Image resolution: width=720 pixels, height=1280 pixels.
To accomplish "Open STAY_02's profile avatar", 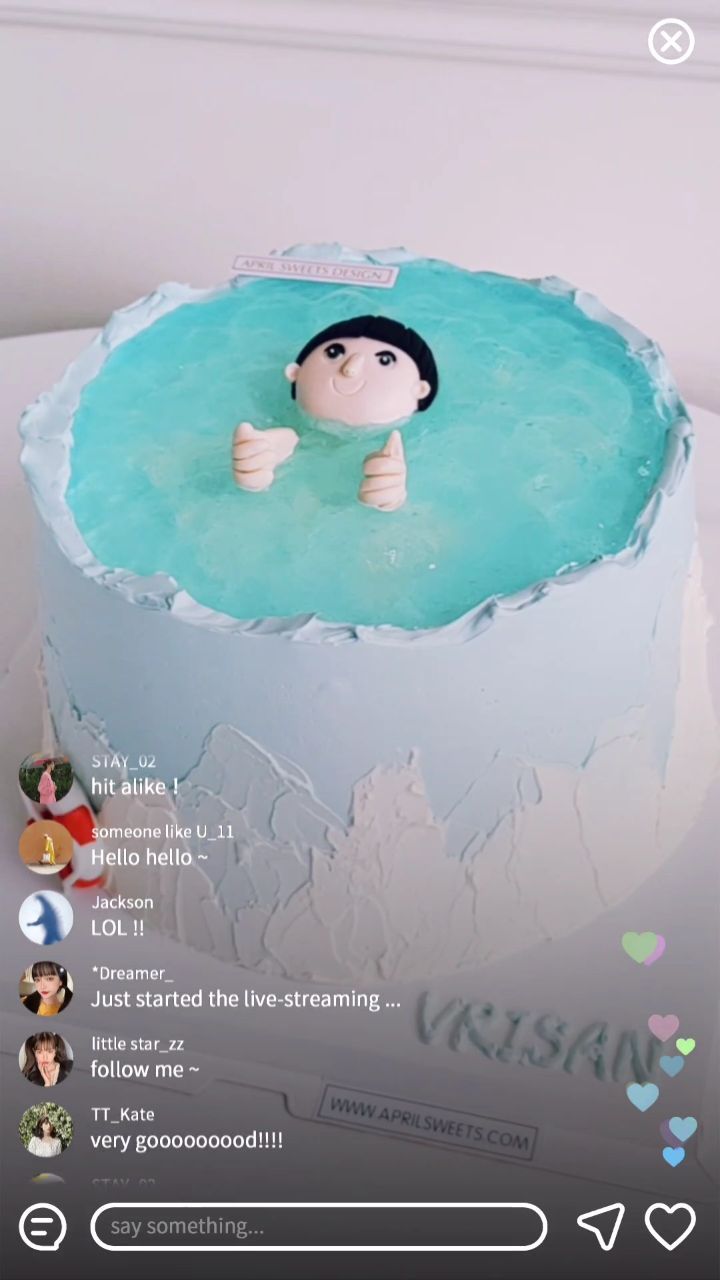I will click(x=47, y=775).
